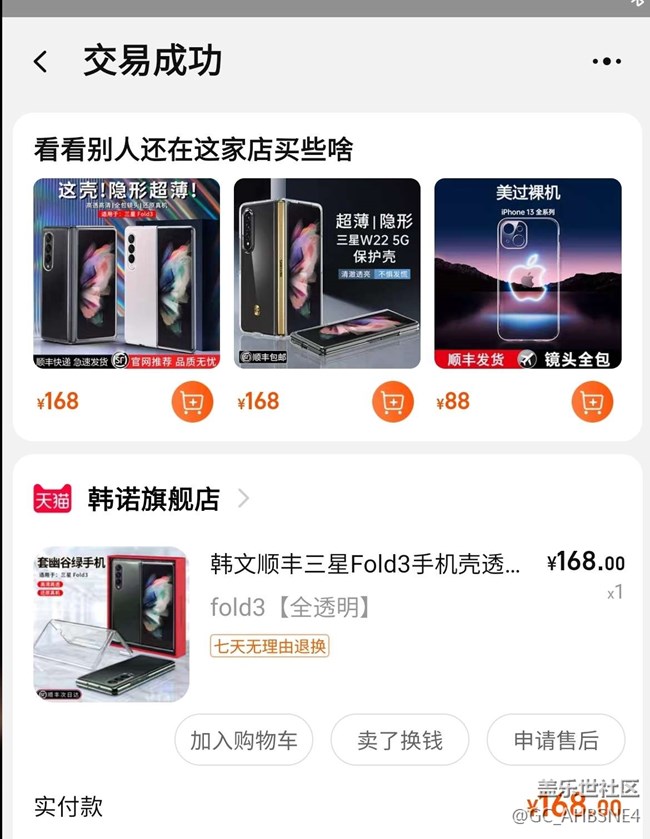Go back from the 交易成功 page
This screenshot has height=839, width=650.
point(41,62)
